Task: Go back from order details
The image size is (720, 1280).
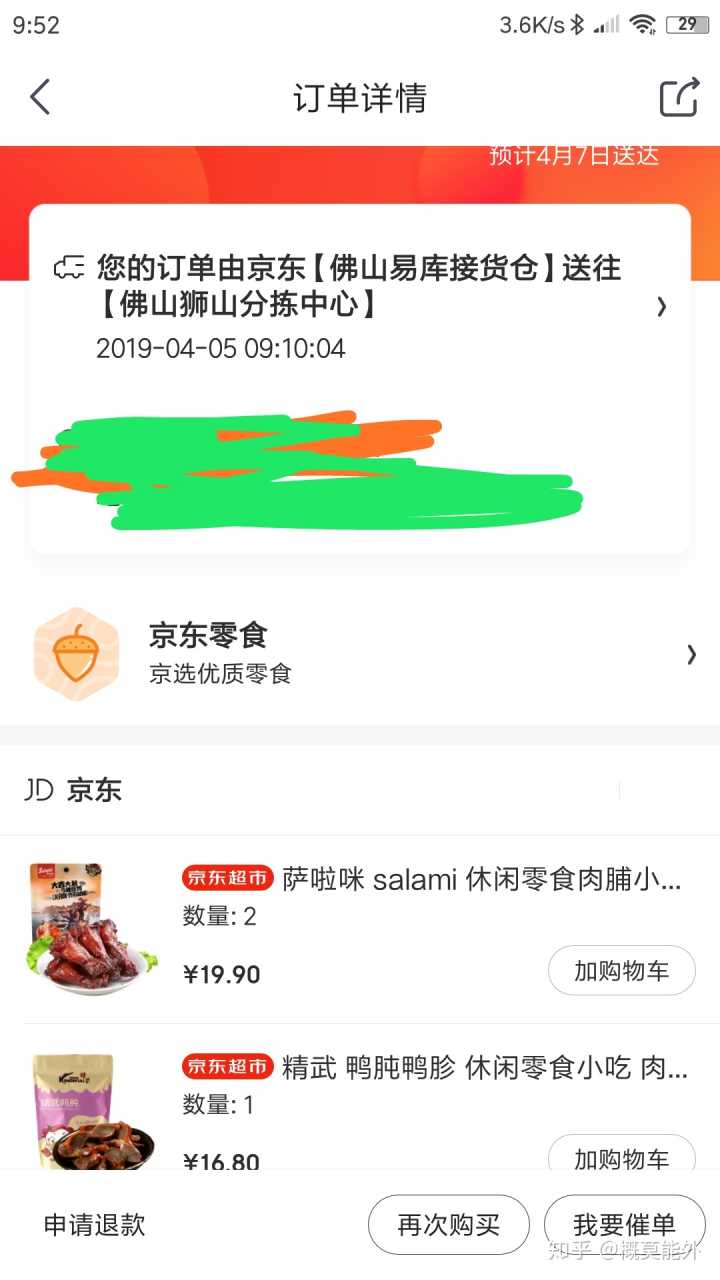Action: click(40, 98)
